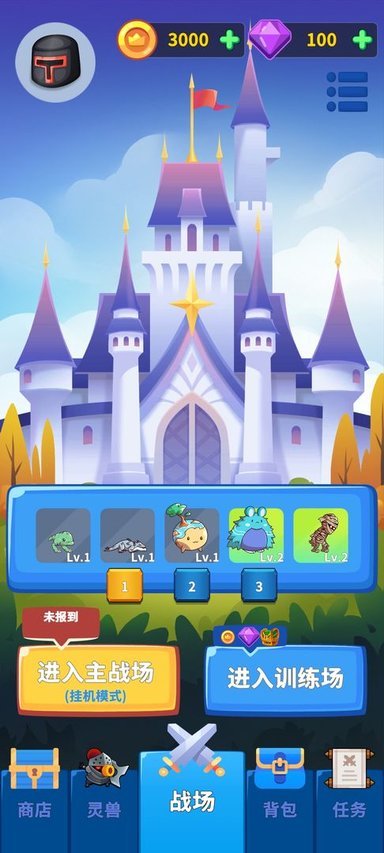
Task: Select the blue furry Lv.2 beast
Action: pyautogui.click(x=256, y=536)
